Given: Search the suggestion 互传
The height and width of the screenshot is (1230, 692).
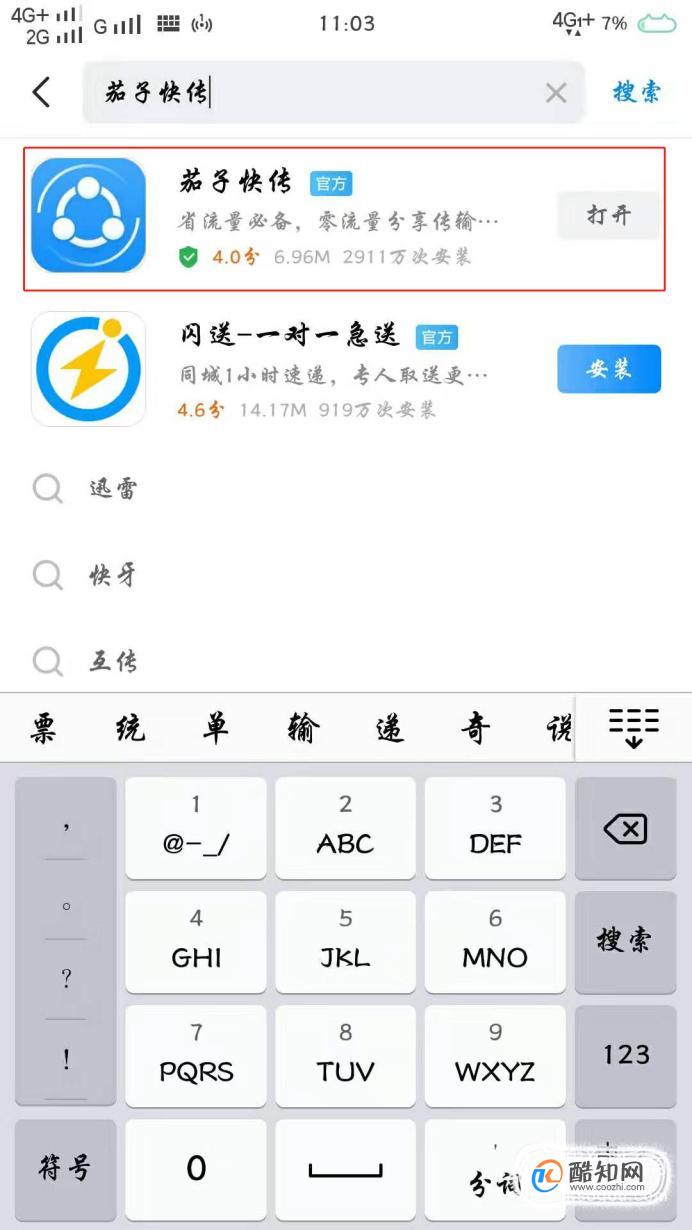Looking at the screenshot, I should (113, 661).
